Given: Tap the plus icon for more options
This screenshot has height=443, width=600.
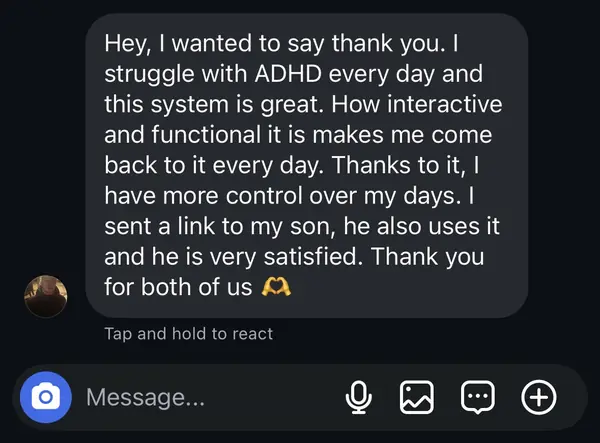Looking at the screenshot, I should (x=539, y=398).
